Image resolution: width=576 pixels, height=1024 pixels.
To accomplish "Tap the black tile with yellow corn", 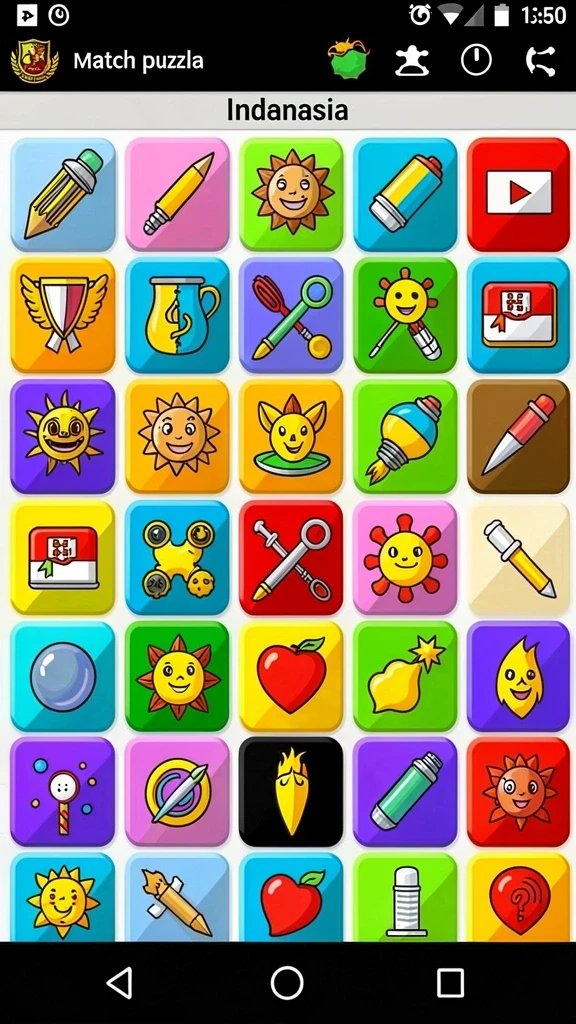I will pos(291,792).
